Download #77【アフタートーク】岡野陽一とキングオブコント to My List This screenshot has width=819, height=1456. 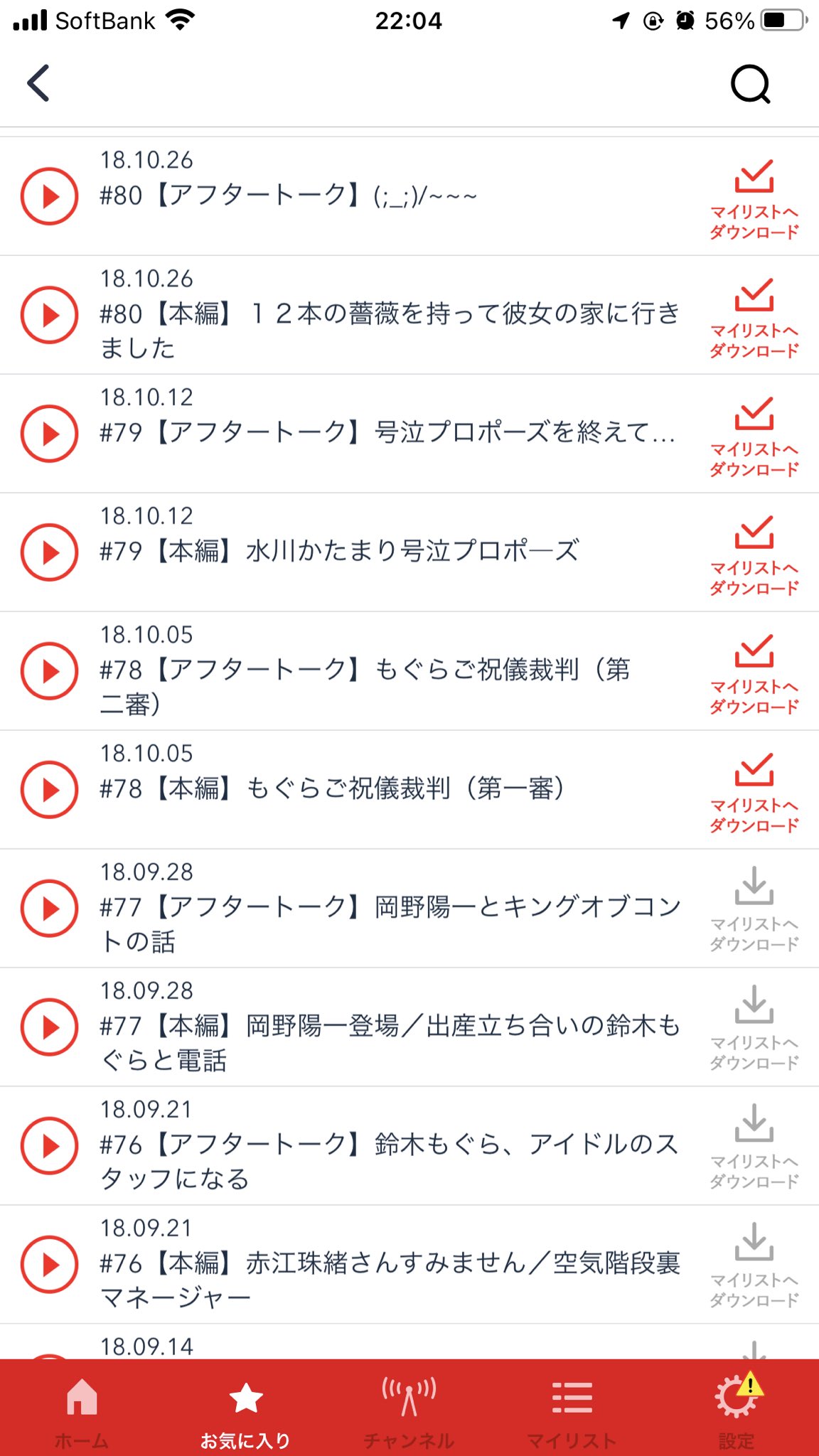[754, 909]
